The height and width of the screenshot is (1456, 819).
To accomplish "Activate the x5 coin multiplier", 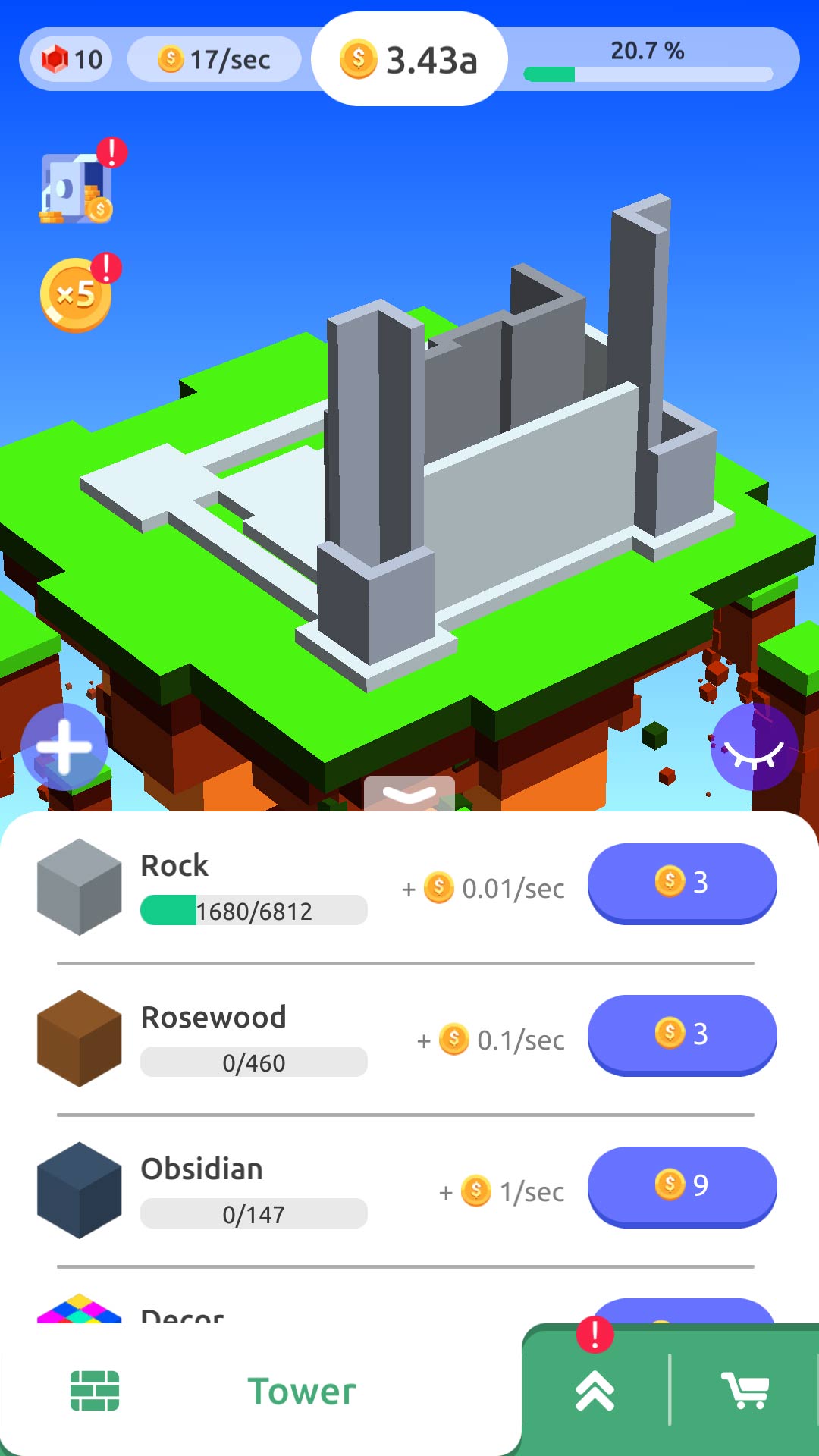I will click(76, 296).
